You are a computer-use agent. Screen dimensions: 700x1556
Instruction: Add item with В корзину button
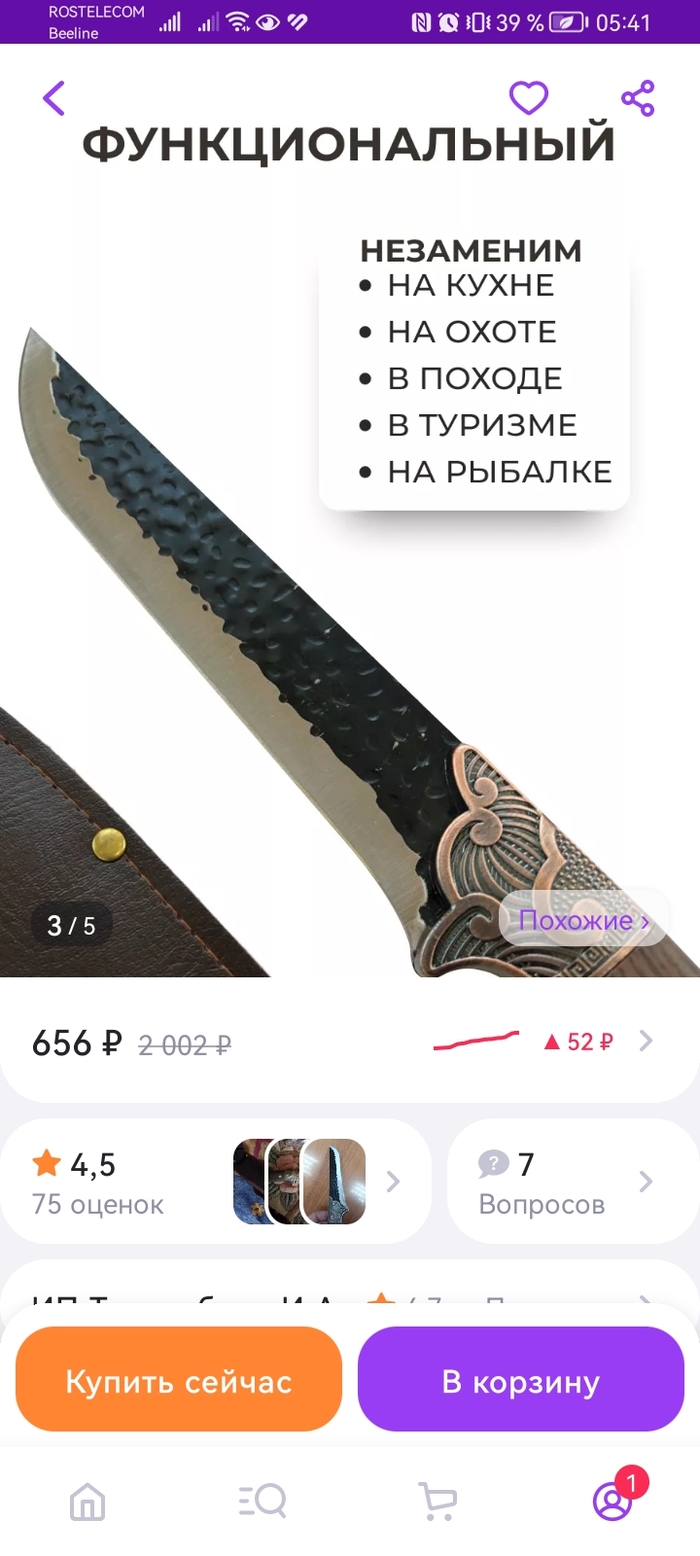click(520, 1382)
